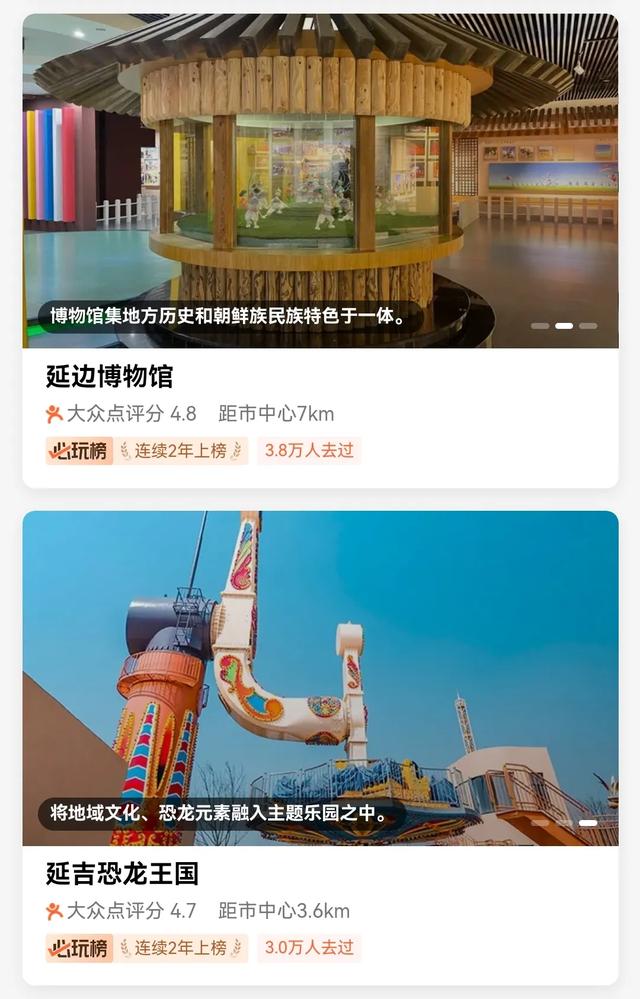The image size is (640, 999).
Task: Tap the 必玩榜 badge under 延吉恐龙王国
Action: pos(79,948)
